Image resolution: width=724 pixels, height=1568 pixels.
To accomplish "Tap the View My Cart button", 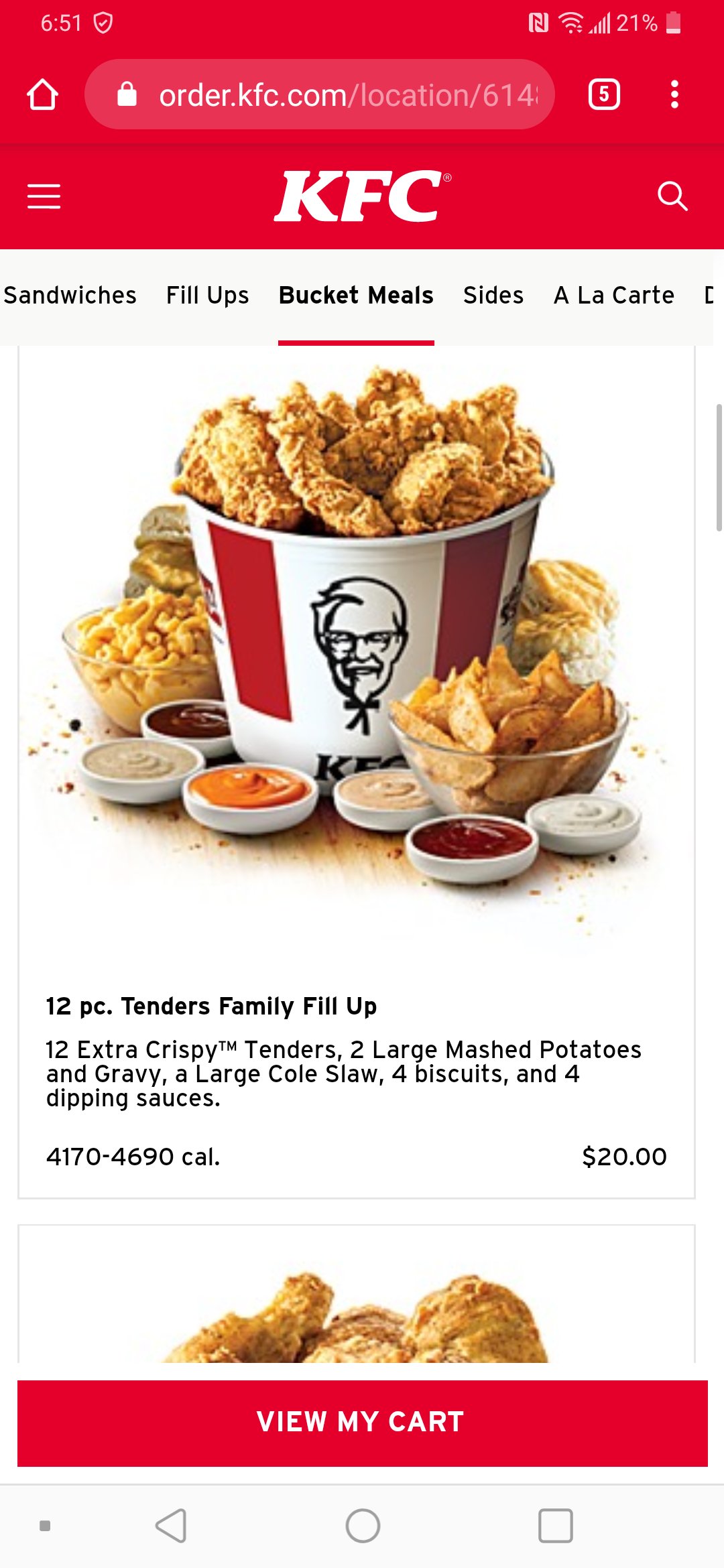I will (x=362, y=1423).
